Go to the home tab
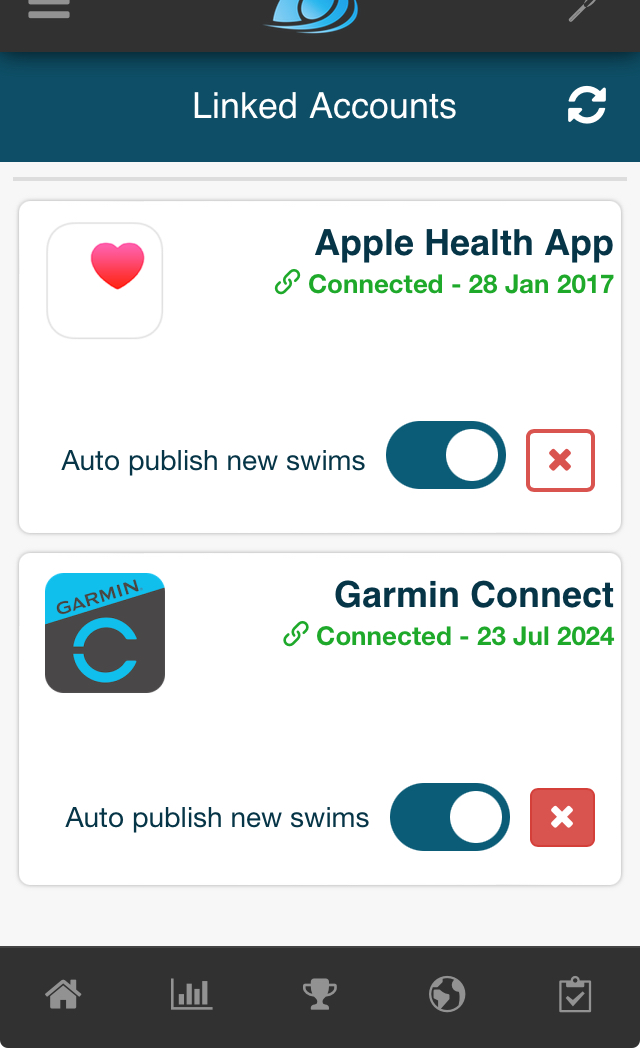The image size is (640, 1048). click(63, 994)
